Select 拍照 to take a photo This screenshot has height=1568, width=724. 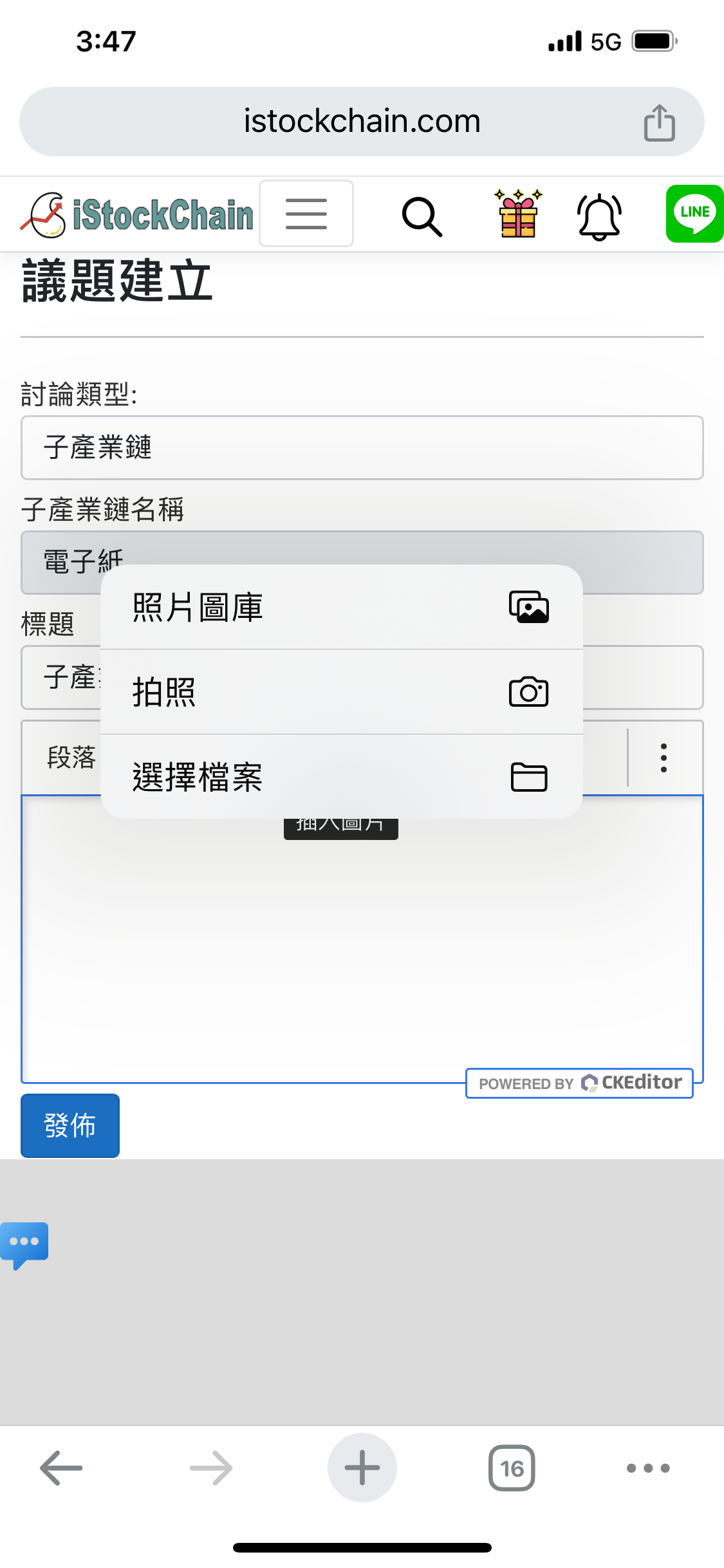[341, 692]
